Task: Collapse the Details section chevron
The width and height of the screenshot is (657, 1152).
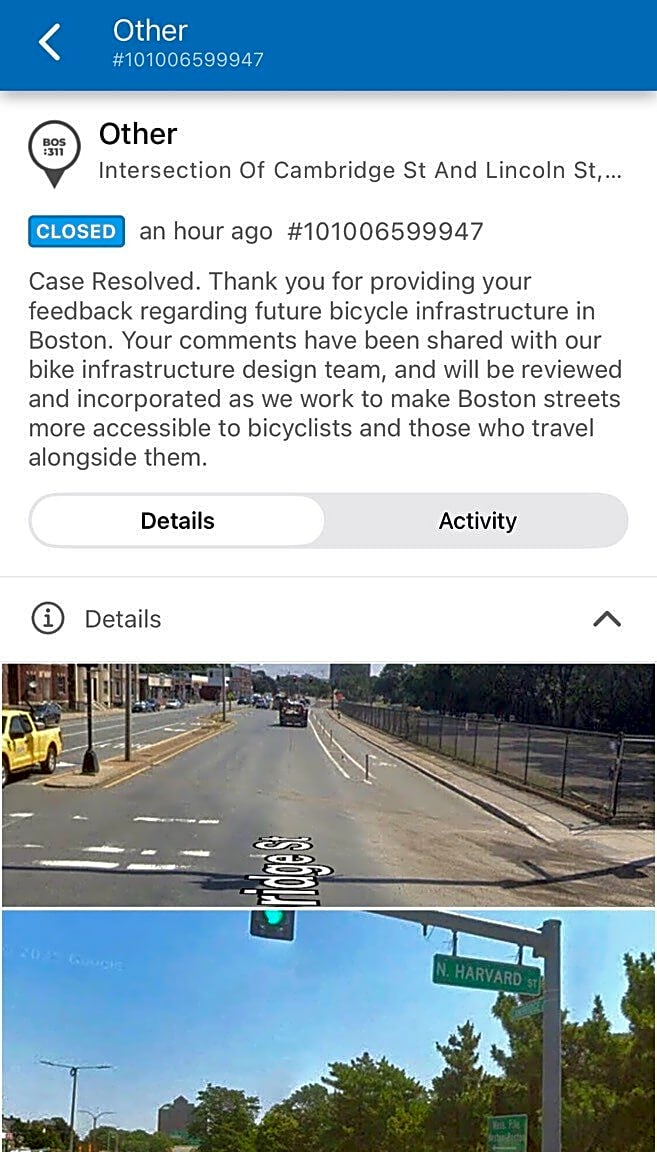Action: pyautogui.click(x=606, y=619)
